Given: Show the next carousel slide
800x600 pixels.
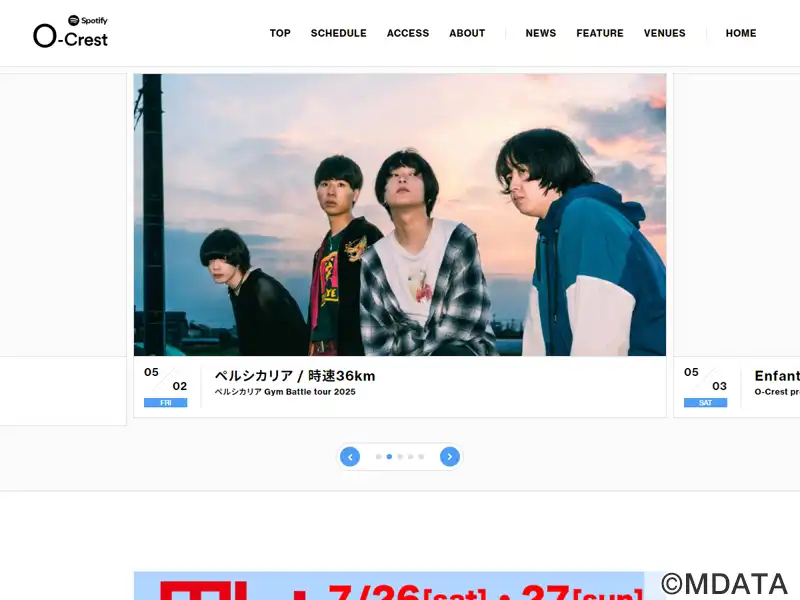Looking at the screenshot, I should tap(450, 457).
